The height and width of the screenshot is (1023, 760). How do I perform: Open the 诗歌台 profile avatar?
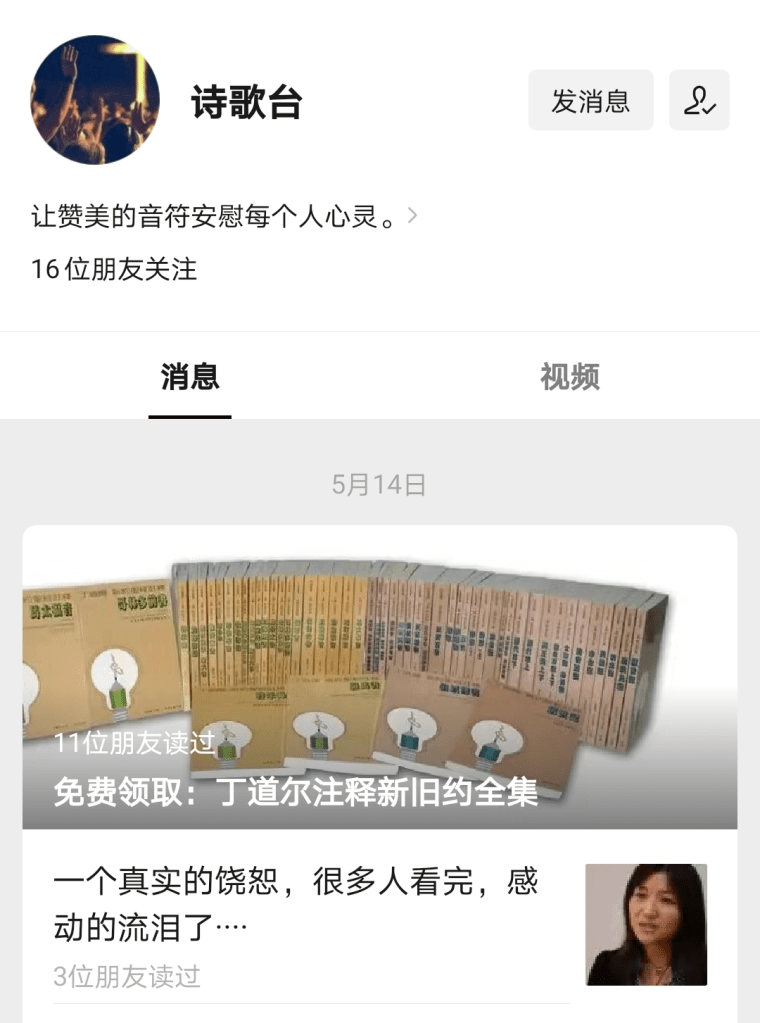pyautogui.click(x=95, y=100)
